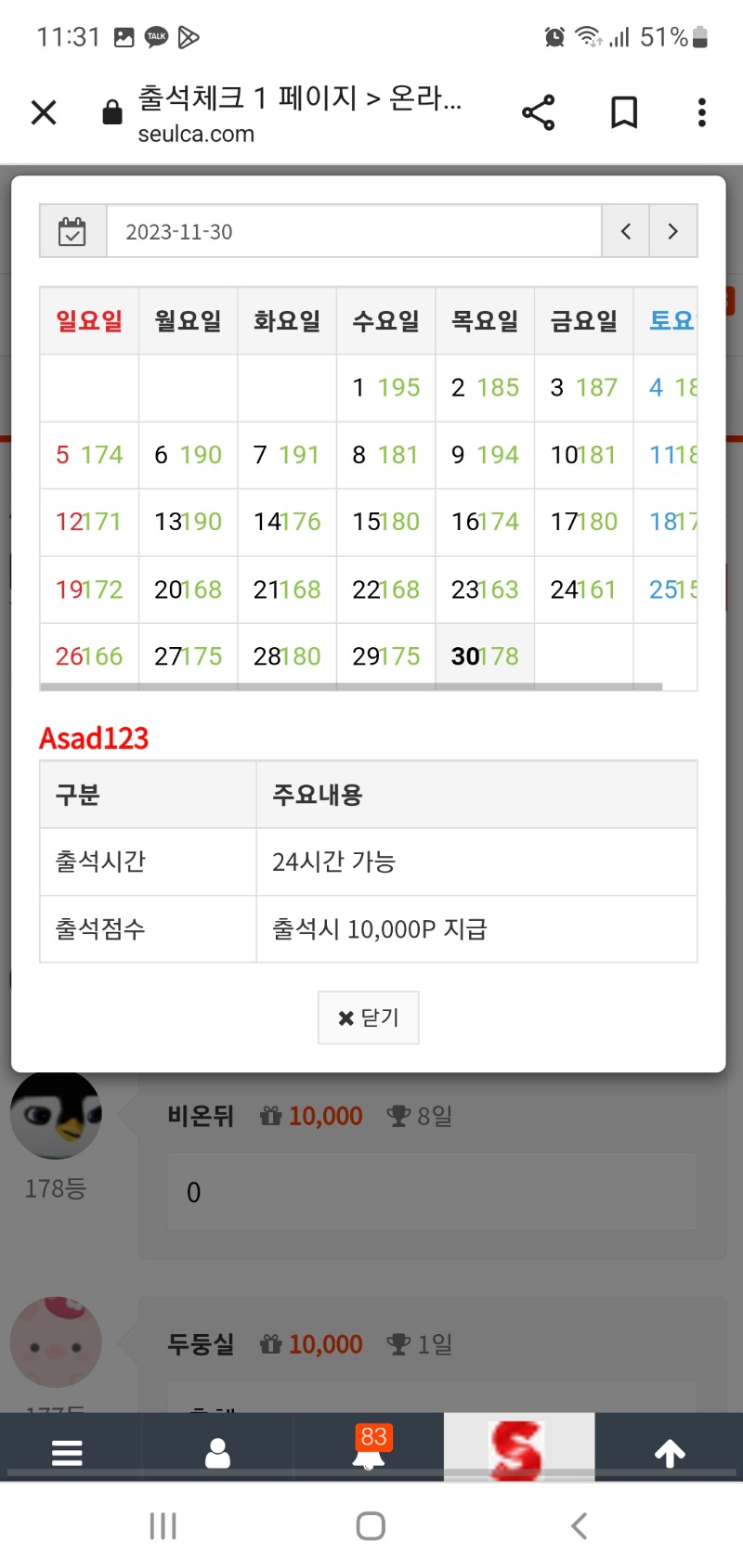Open the hamburger menu in bottom bar
The height and width of the screenshot is (1568, 743).
pyautogui.click(x=67, y=1452)
